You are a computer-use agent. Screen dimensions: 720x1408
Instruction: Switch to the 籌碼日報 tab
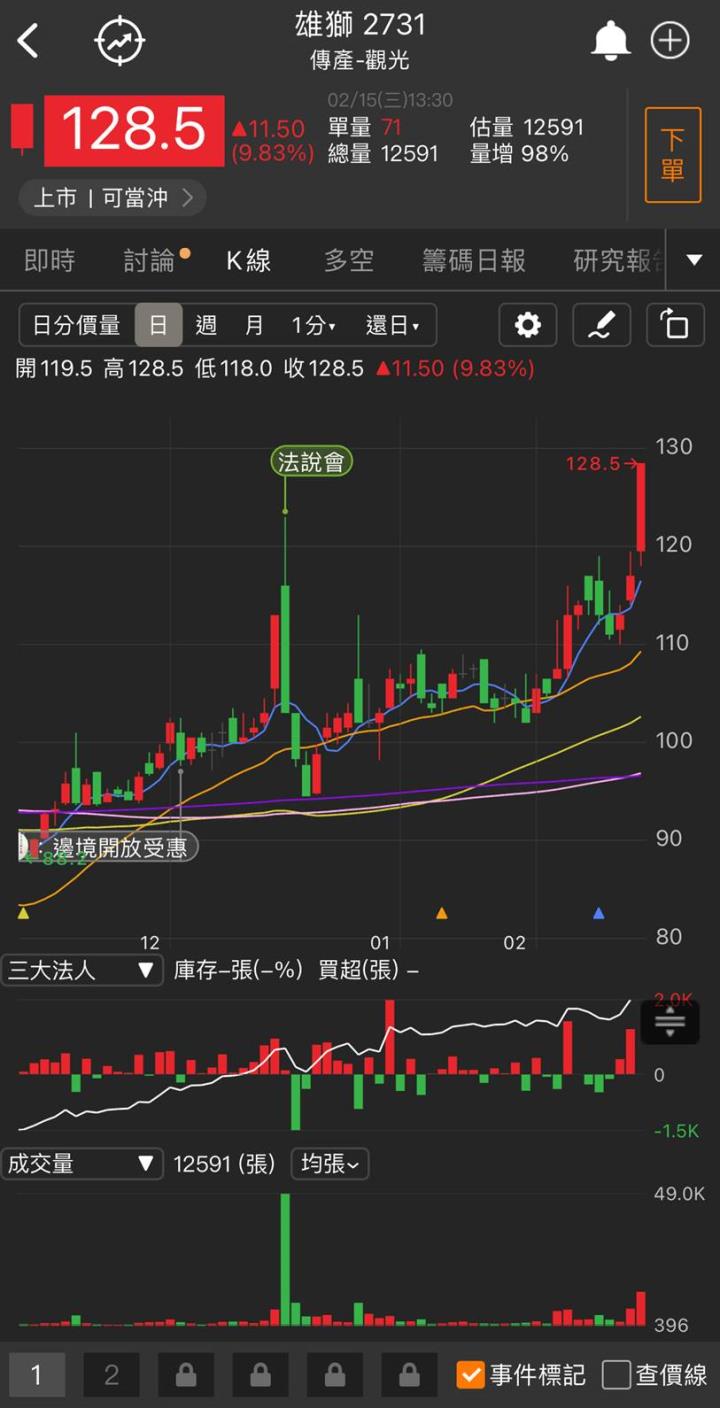[474, 261]
